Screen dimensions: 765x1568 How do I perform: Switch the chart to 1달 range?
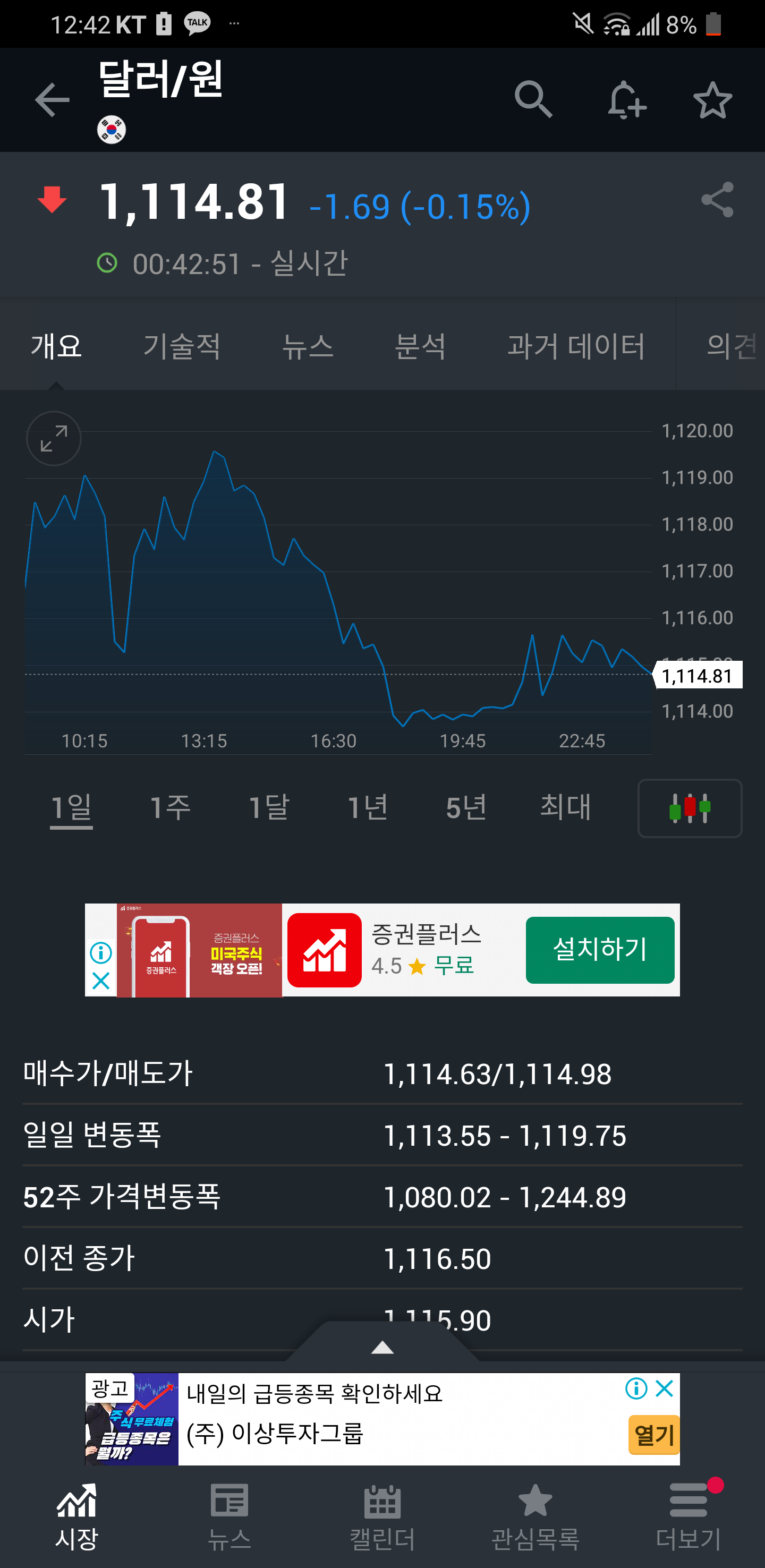[269, 808]
